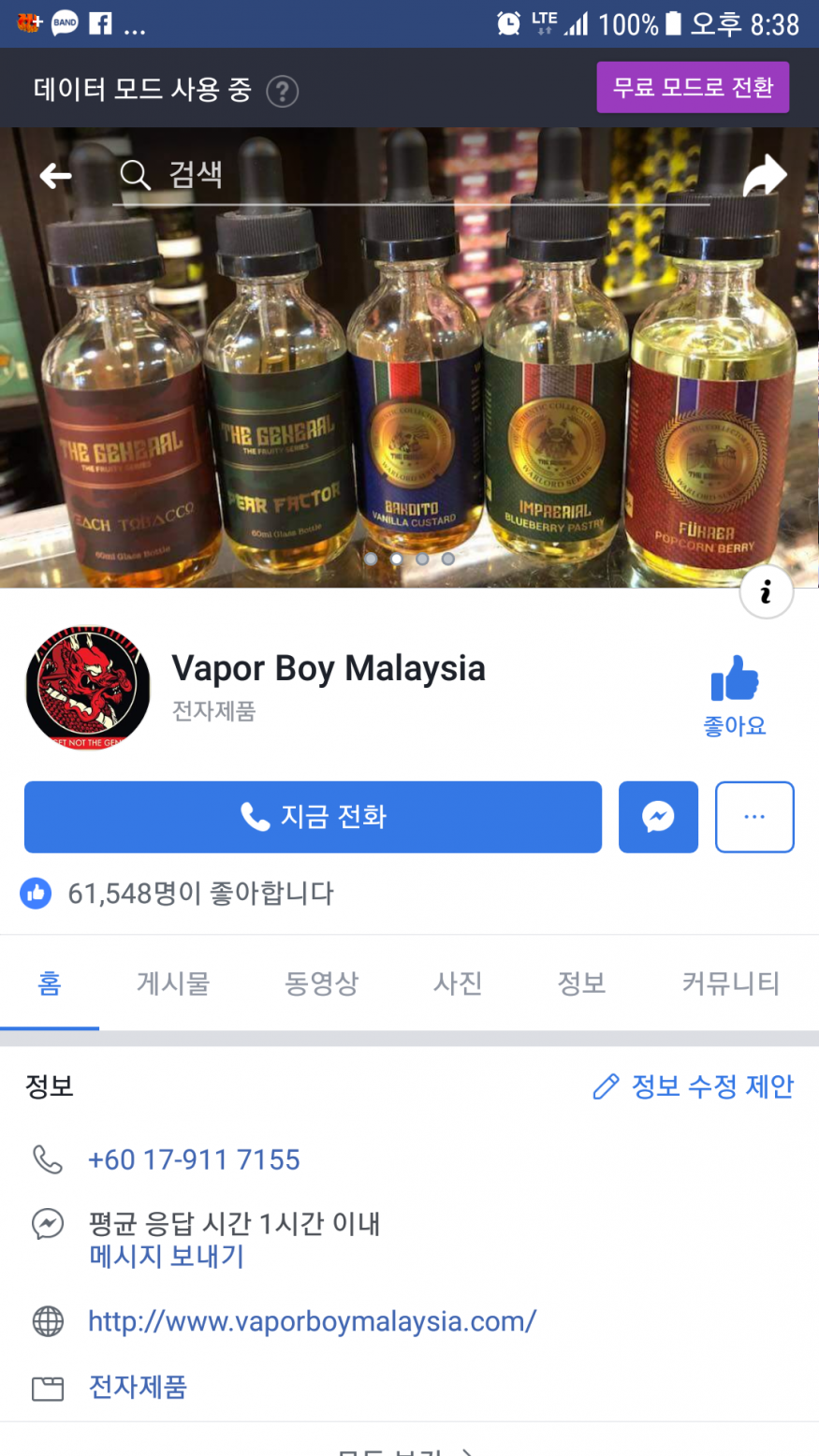Dial the phone number +60 17-911 7155
The height and width of the screenshot is (1456, 819).
click(x=194, y=1160)
